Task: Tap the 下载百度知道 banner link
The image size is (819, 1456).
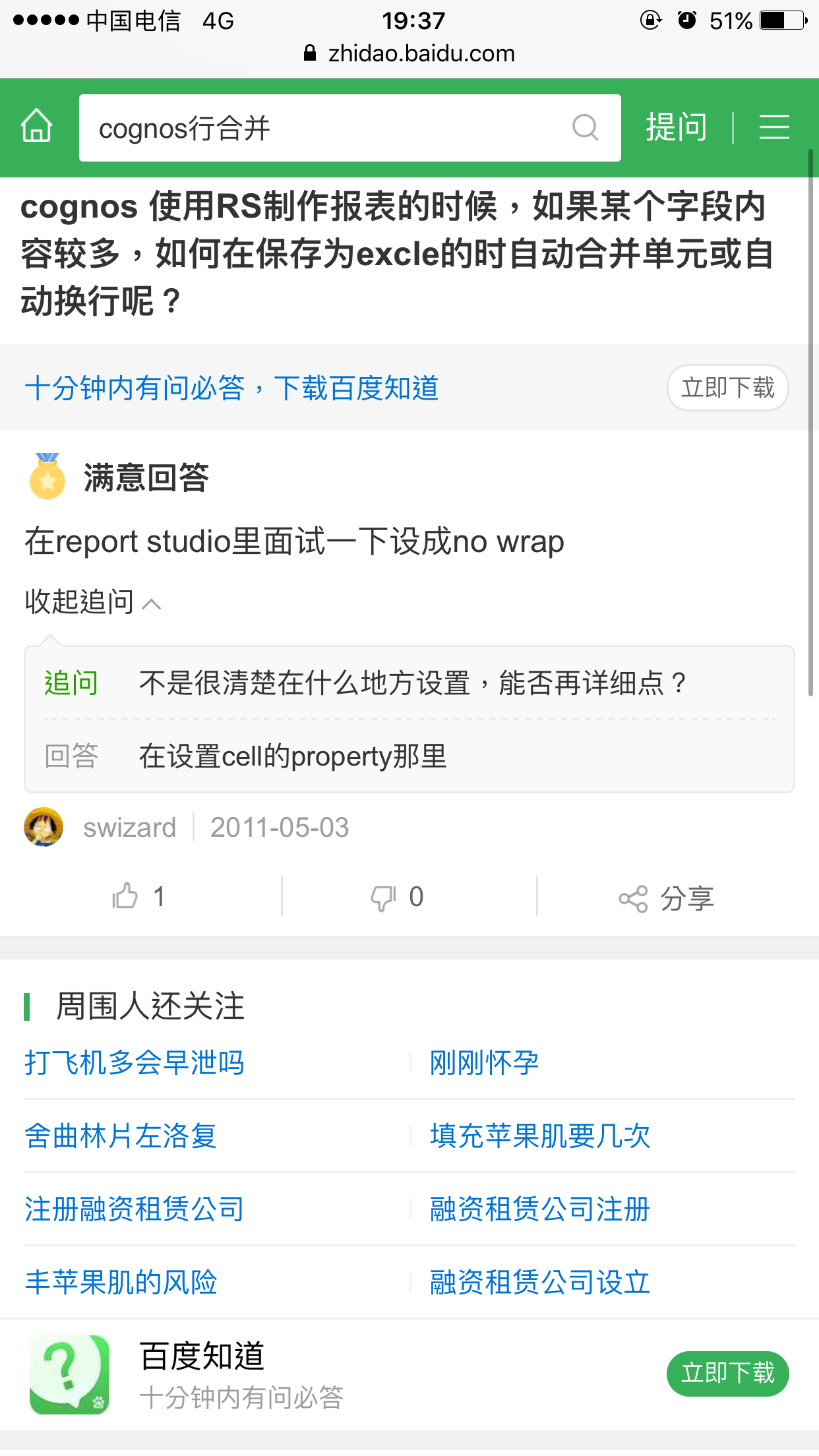Action: click(x=231, y=388)
